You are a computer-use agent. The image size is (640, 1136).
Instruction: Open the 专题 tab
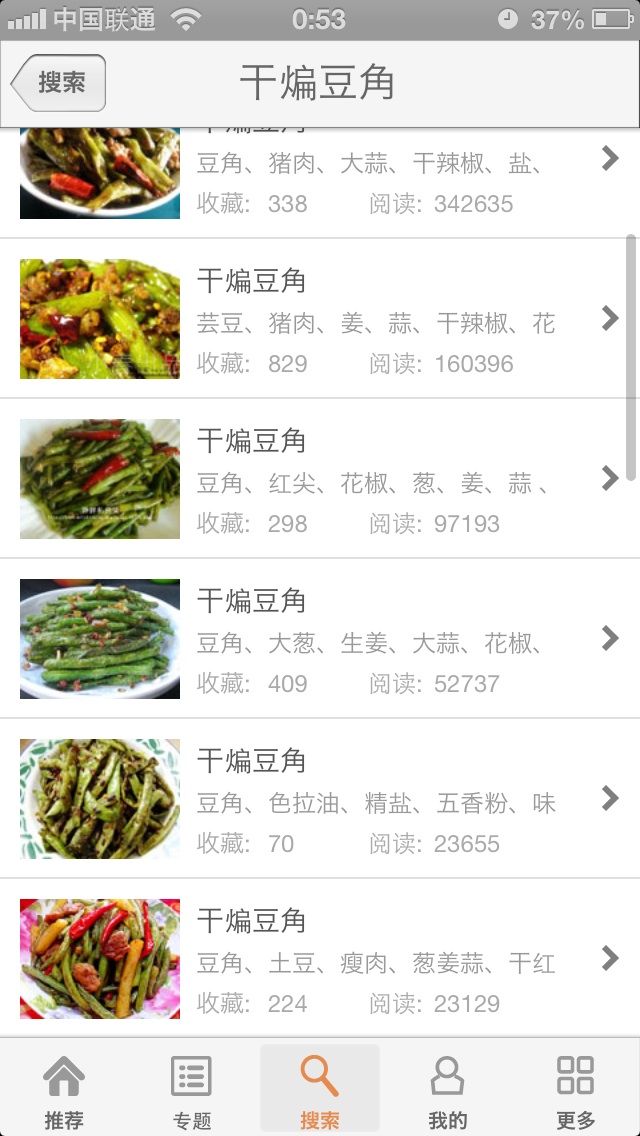click(191, 1090)
